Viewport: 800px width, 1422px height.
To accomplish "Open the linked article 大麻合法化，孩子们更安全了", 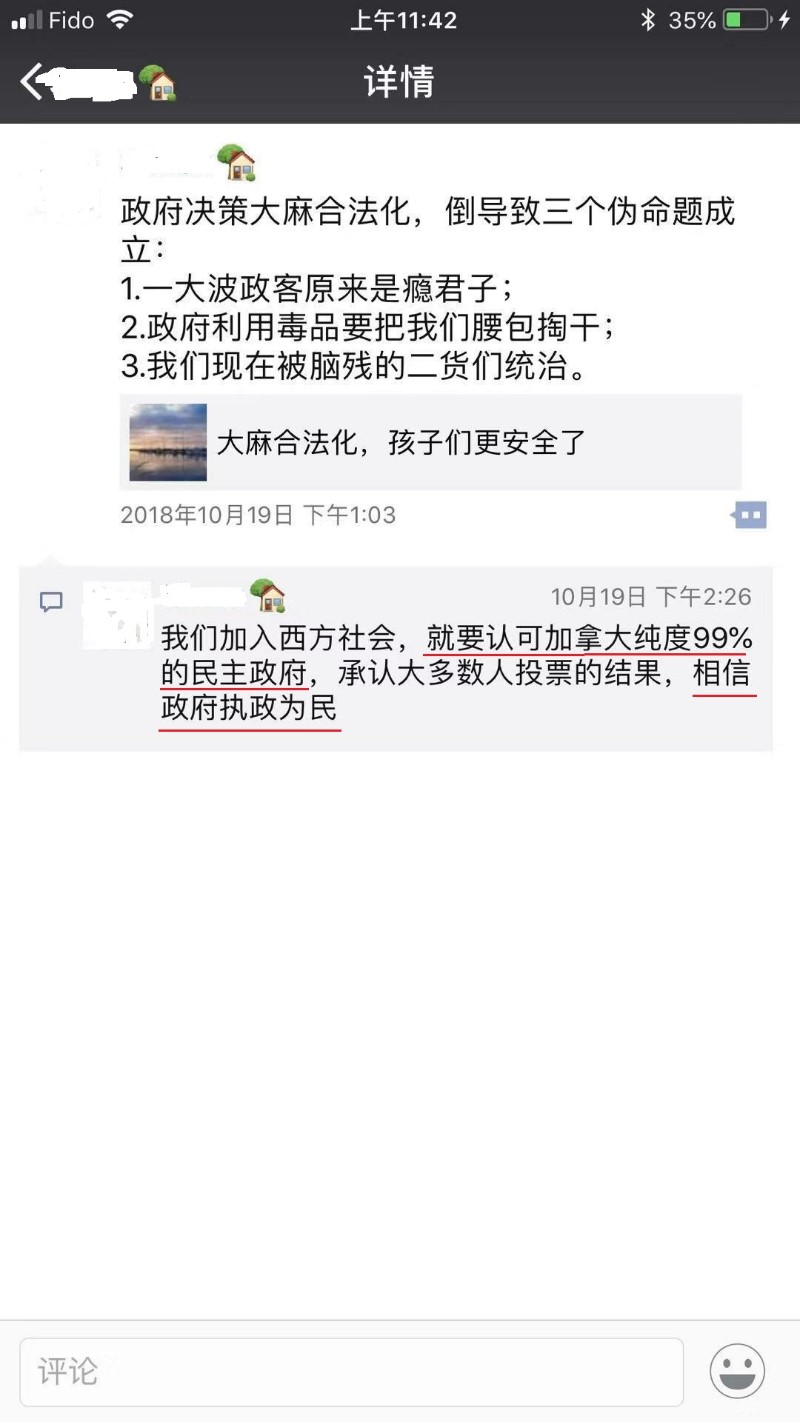I will coord(431,442).
